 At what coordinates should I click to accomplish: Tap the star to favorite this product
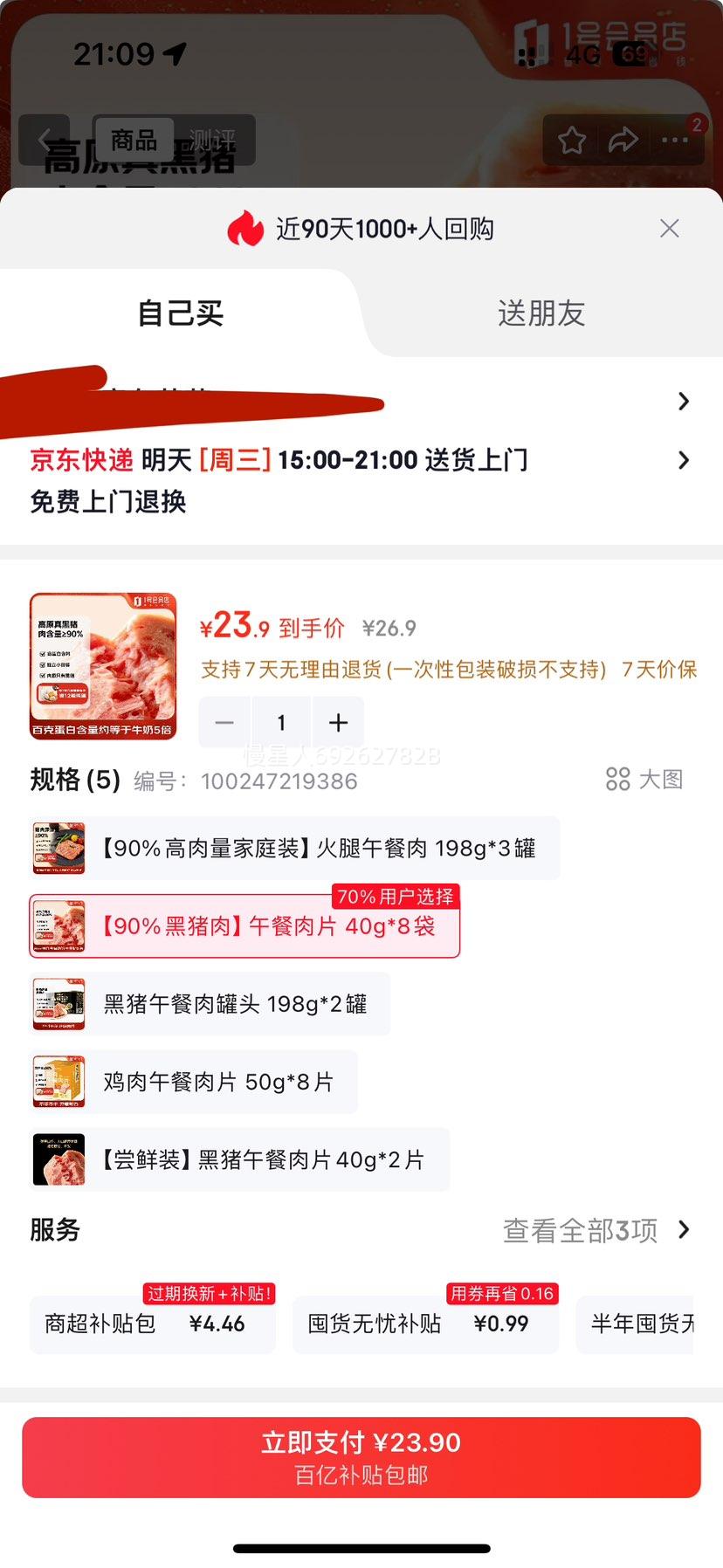572,140
